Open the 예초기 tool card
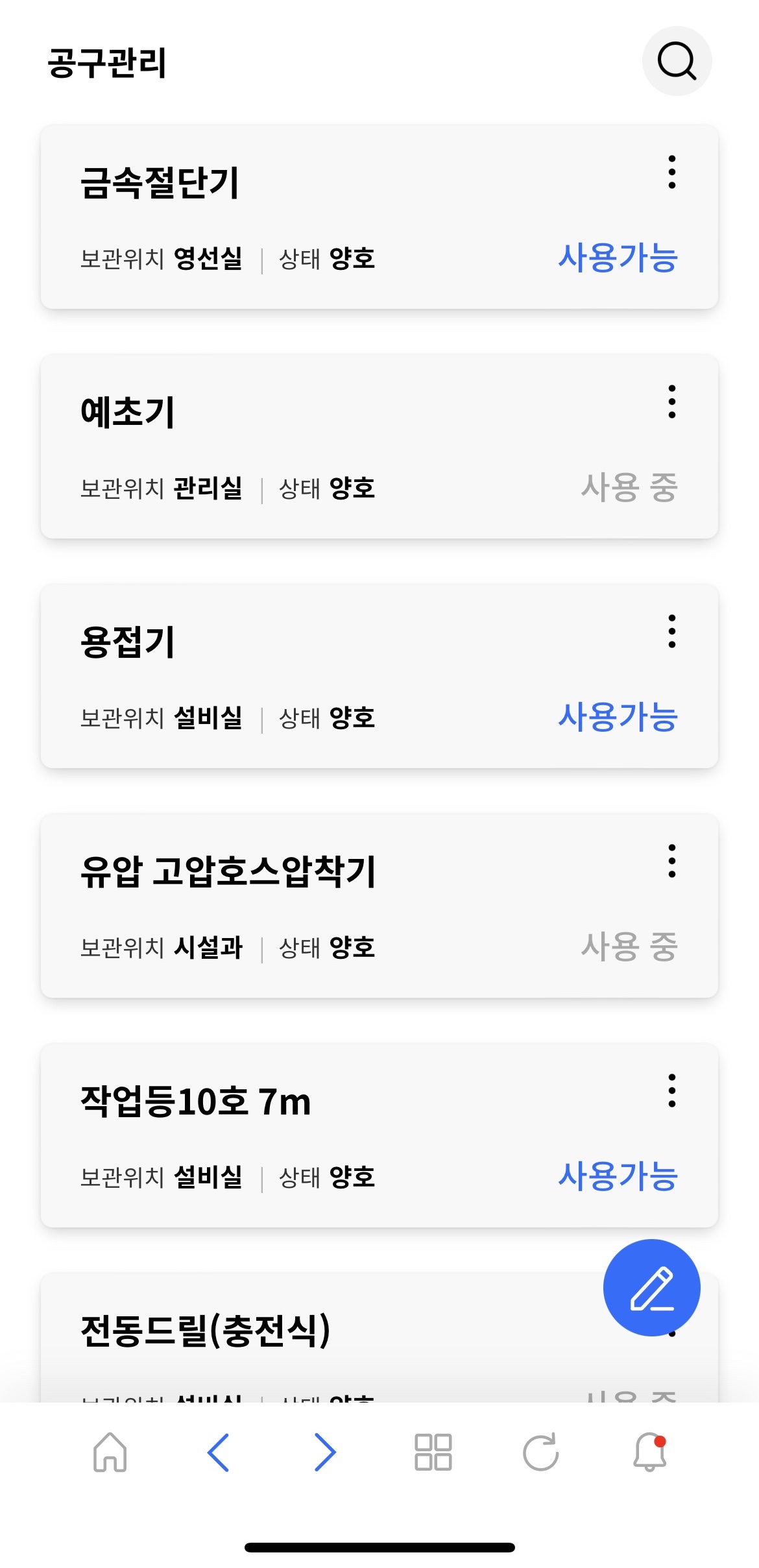The image size is (759, 1568). coord(324,446)
